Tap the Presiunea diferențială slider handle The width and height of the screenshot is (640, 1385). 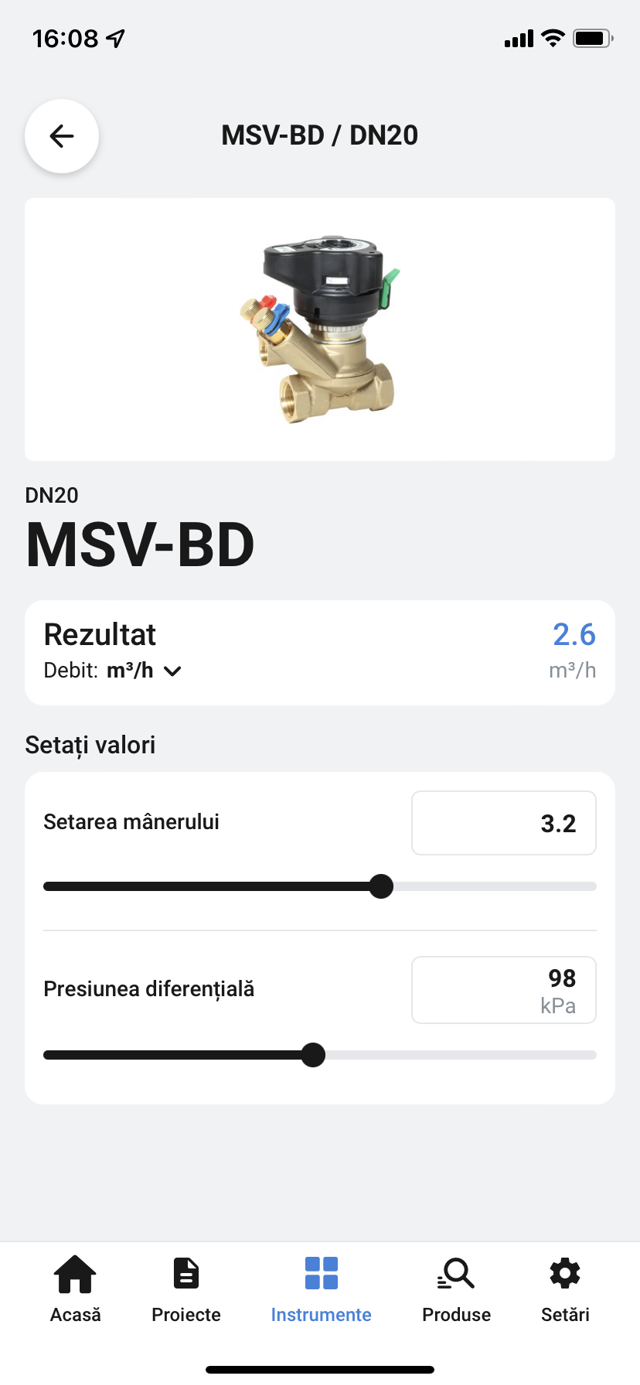[x=313, y=1055]
